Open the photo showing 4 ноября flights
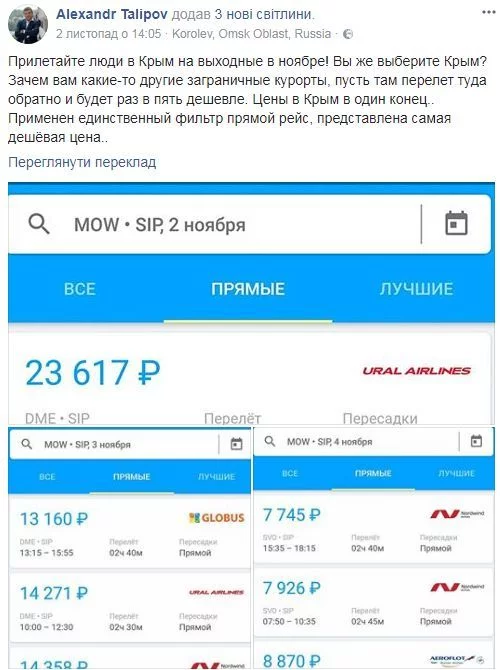500x670 pixels. (x=374, y=548)
